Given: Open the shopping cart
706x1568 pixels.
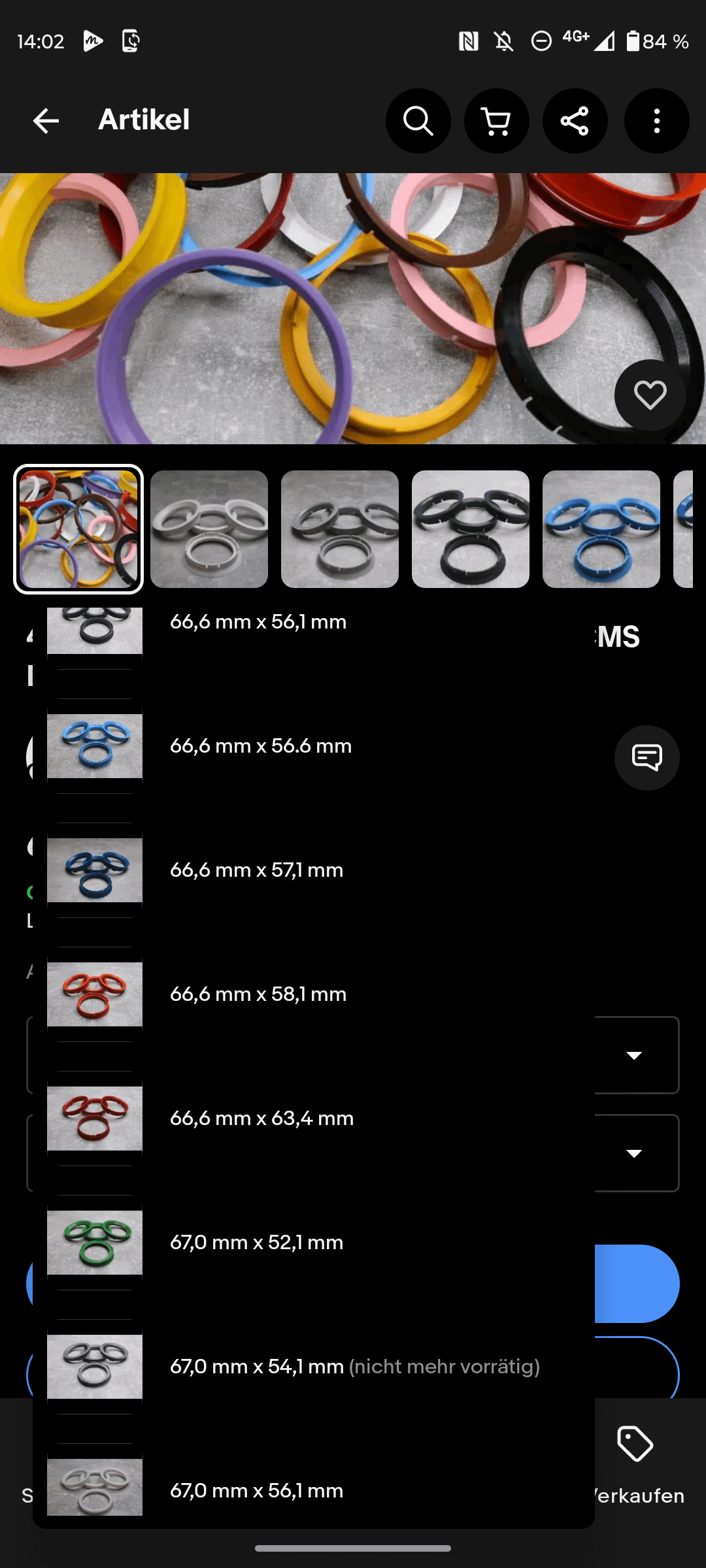Looking at the screenshot, I should [x=496, y=121].
